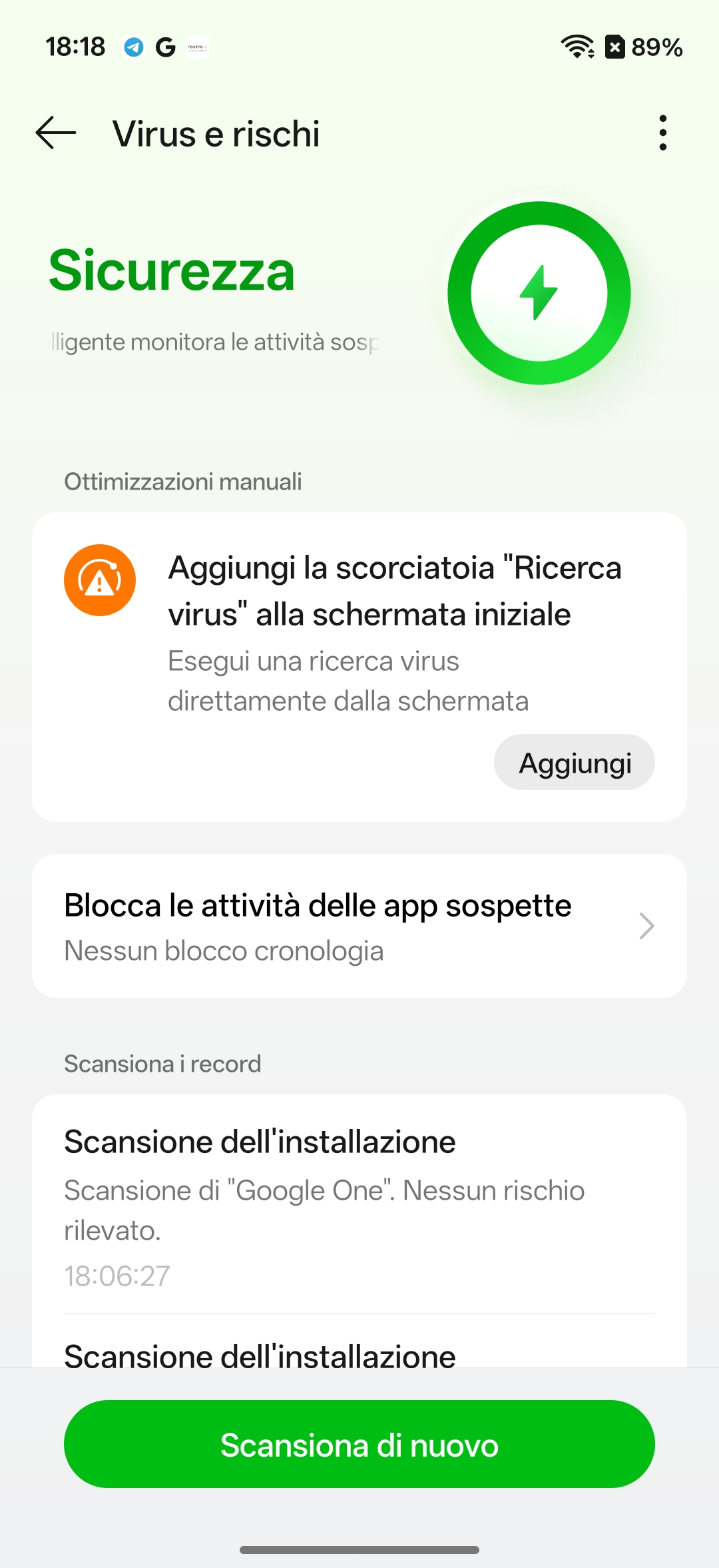Image resolution: width=719 pixels, height=1568 pixels.
Task: Open Blocca le attività delle app sospette
Action: (359, 926)
